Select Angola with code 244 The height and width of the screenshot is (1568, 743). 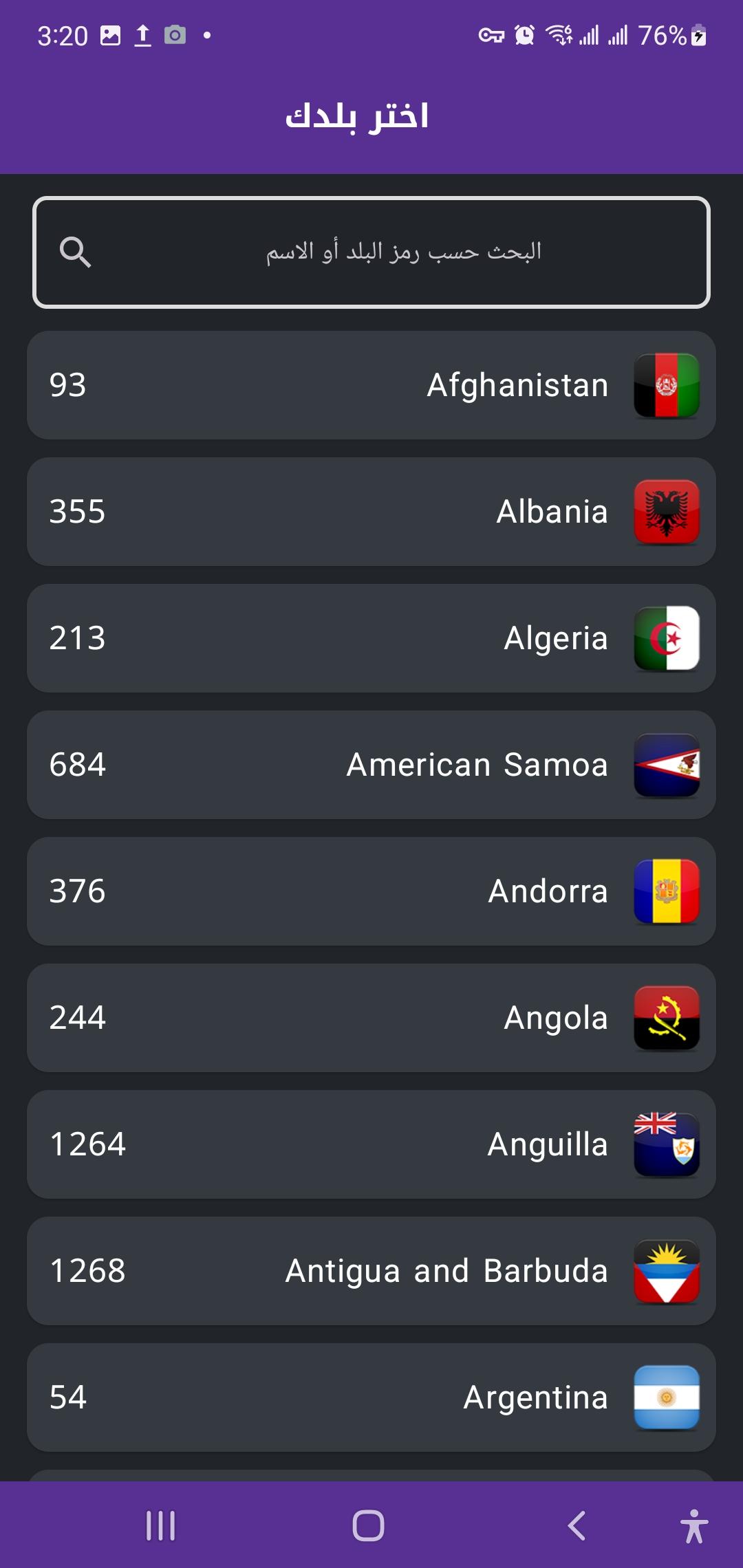[x=371, y=1018]
